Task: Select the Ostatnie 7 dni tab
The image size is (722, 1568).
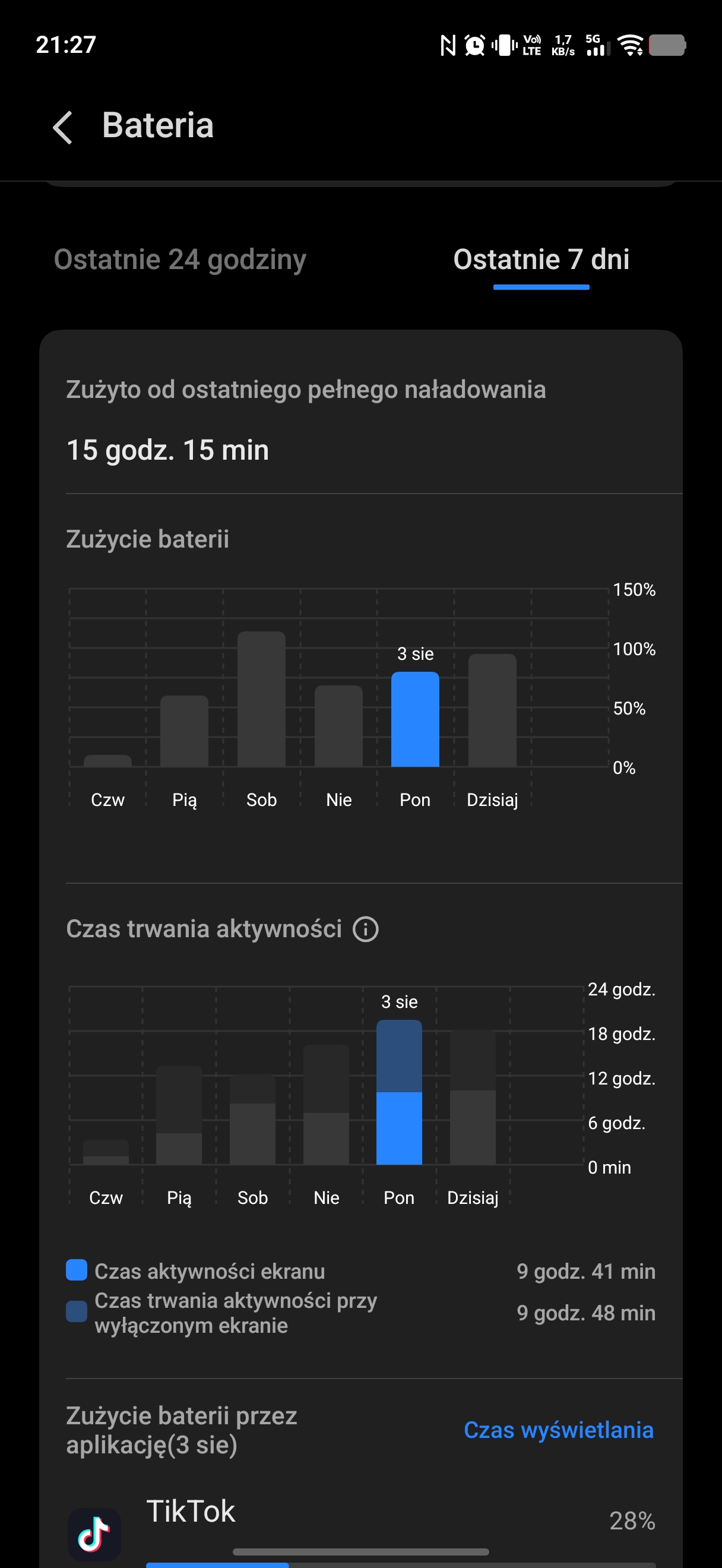Action: pyautogui.click(x=541, y=260)
